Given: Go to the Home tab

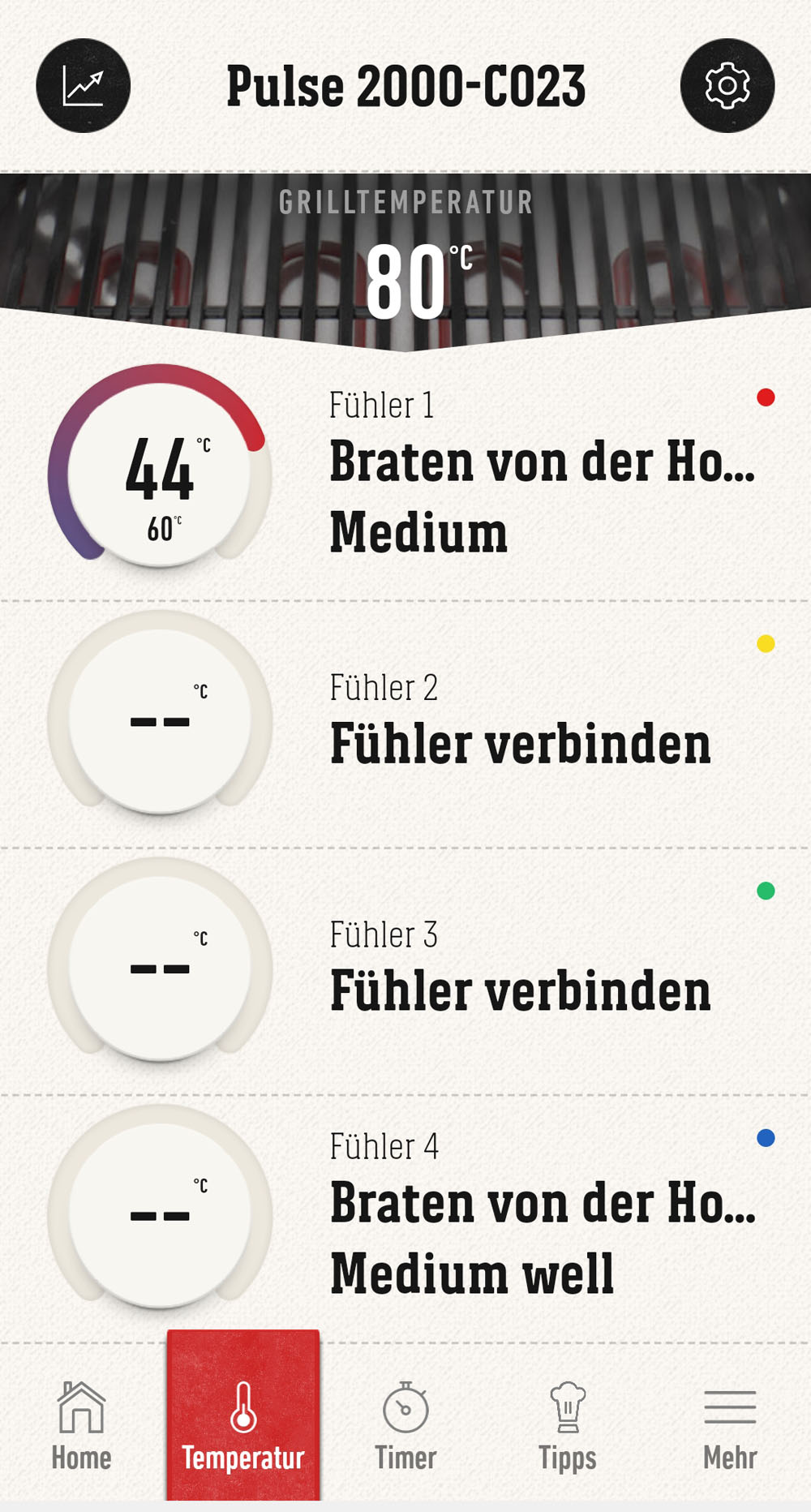Looking at the screenshot, I should point(81,1427).
